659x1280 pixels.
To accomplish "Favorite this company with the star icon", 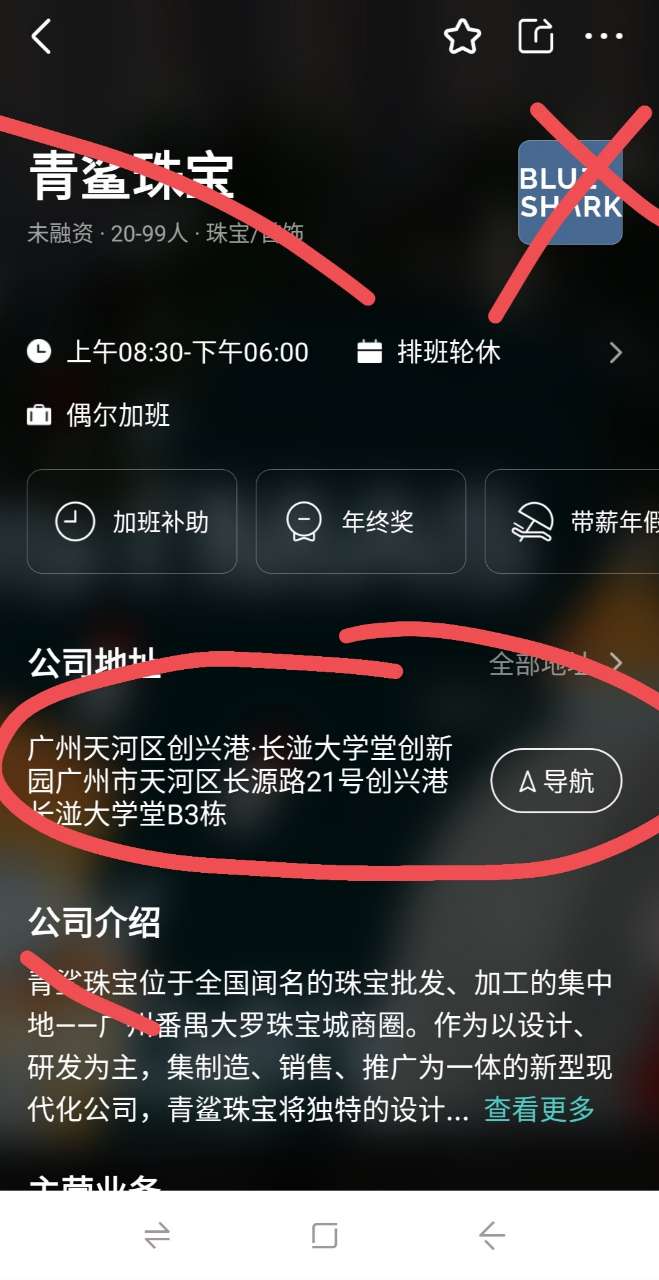I will [x=462, y=37].
